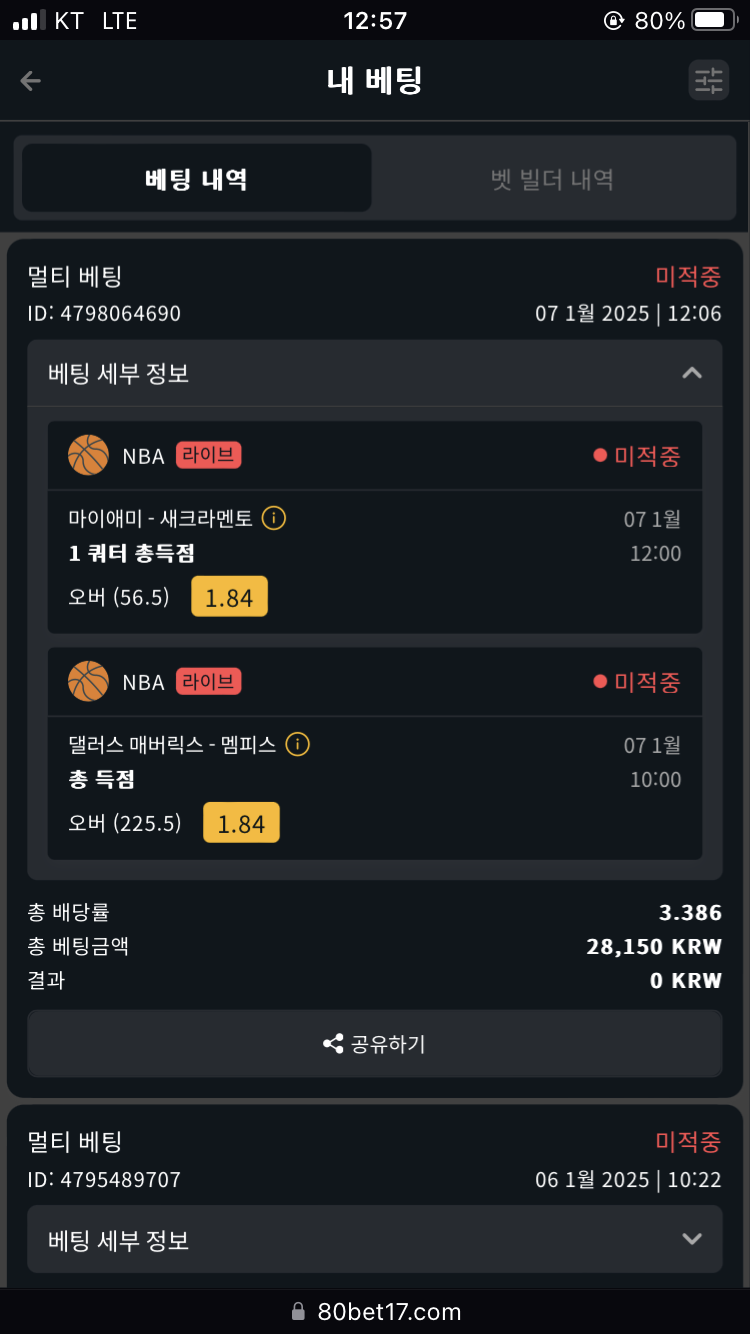Image resolution: width=750 pixels, height=1334 pixels.
Task: Expand 베팅 세부 정보 for bet 4795489707
Action: click(375, 1239)
